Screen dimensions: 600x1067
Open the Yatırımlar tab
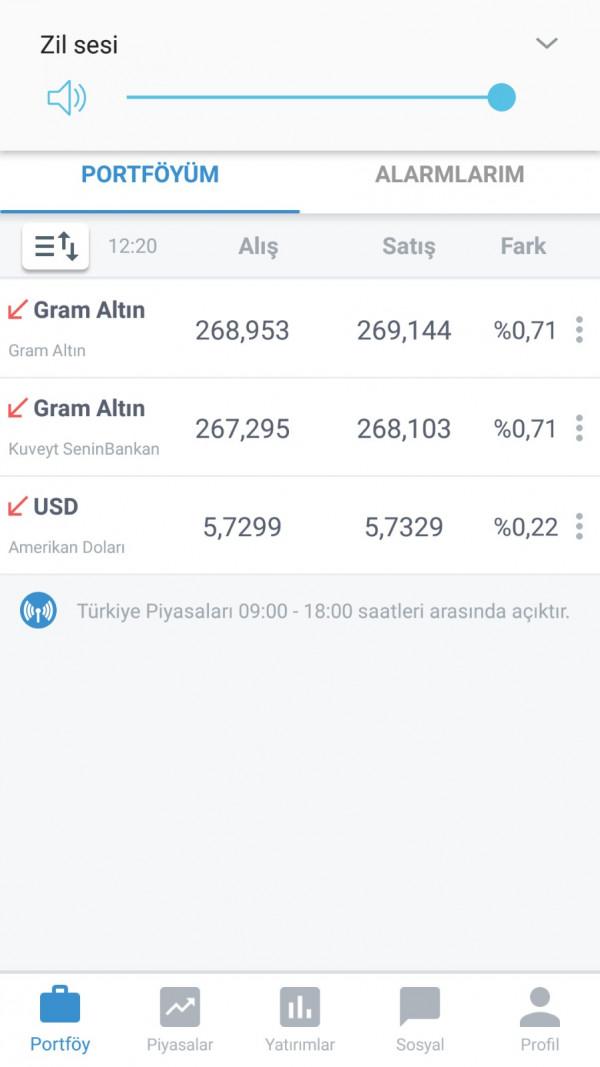pyautogui.click(x=300, y=1019)
